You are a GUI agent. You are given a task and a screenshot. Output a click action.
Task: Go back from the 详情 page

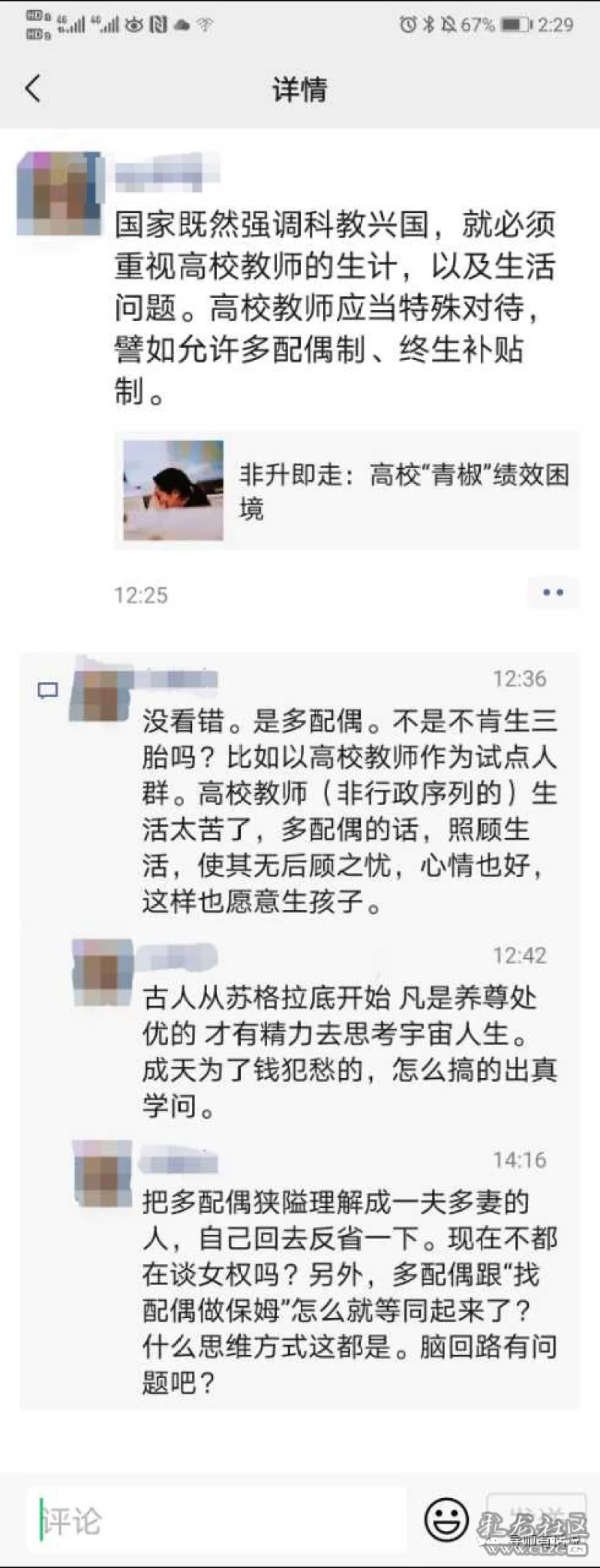(x=33, y=89)
